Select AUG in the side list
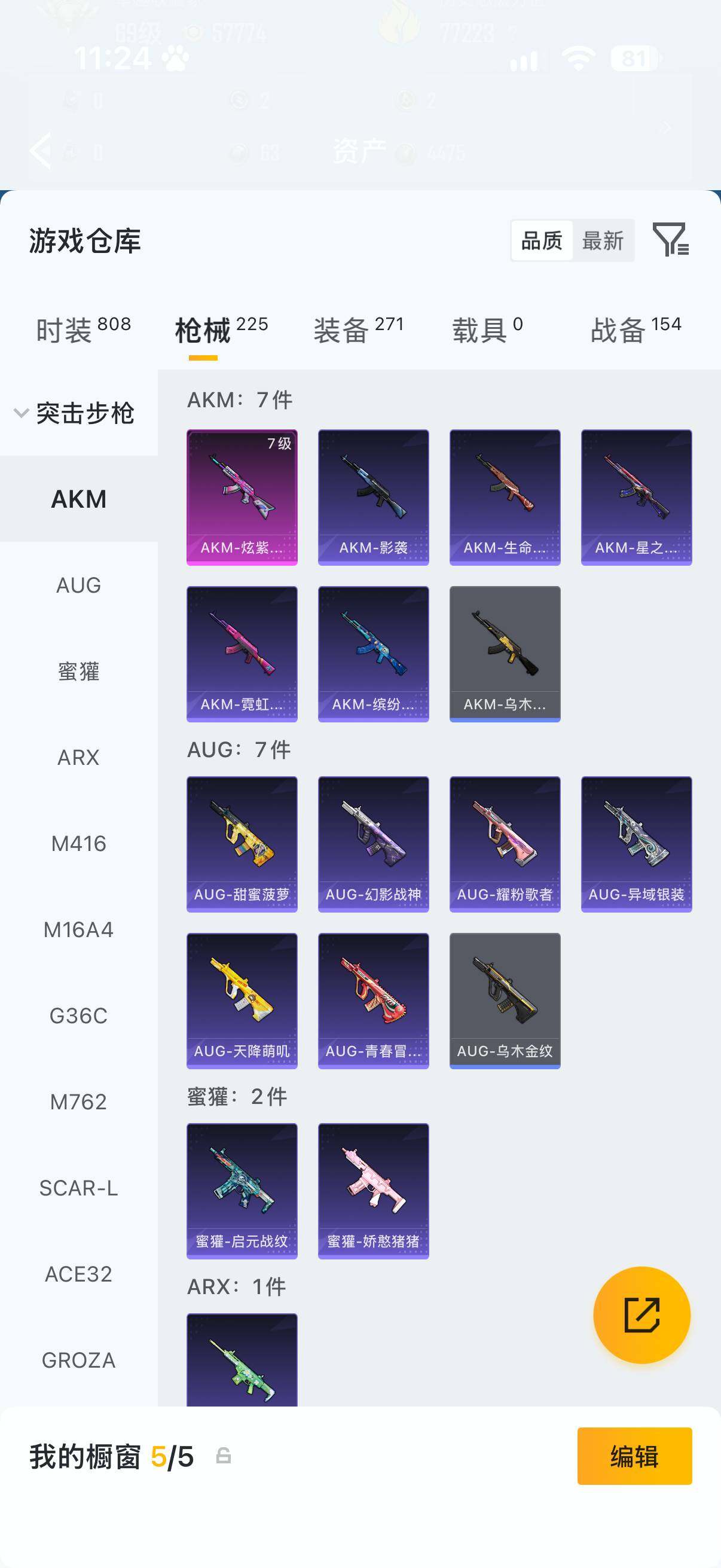The image size is (721, 1568). click(x=78, y=585)
